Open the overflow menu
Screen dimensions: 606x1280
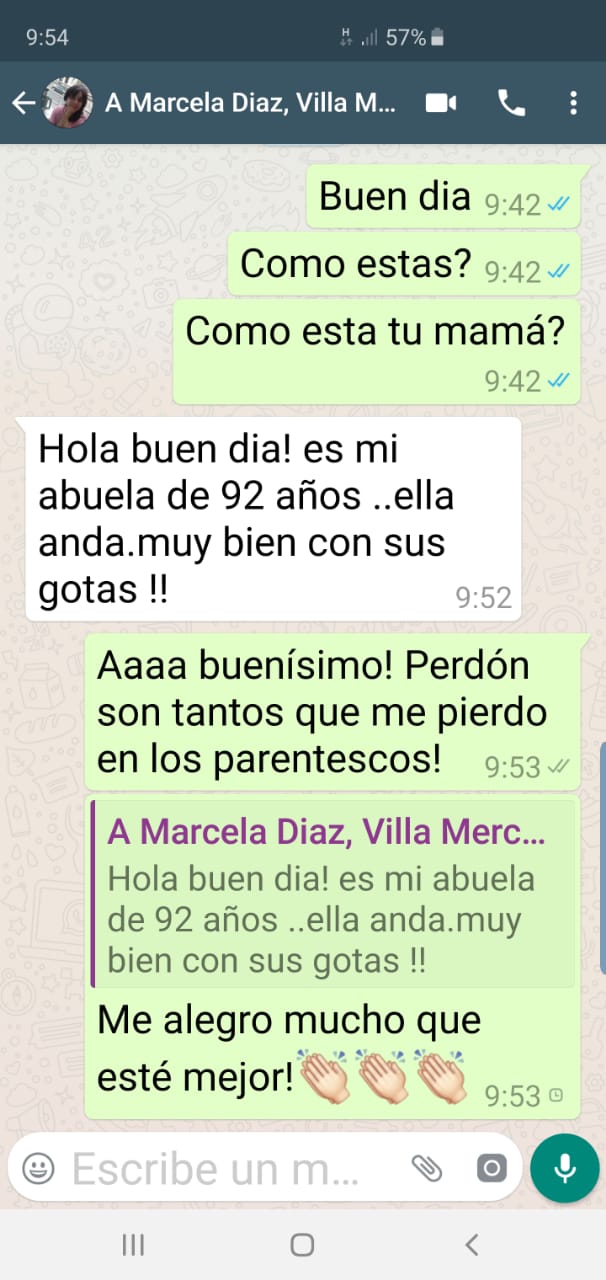573,103
